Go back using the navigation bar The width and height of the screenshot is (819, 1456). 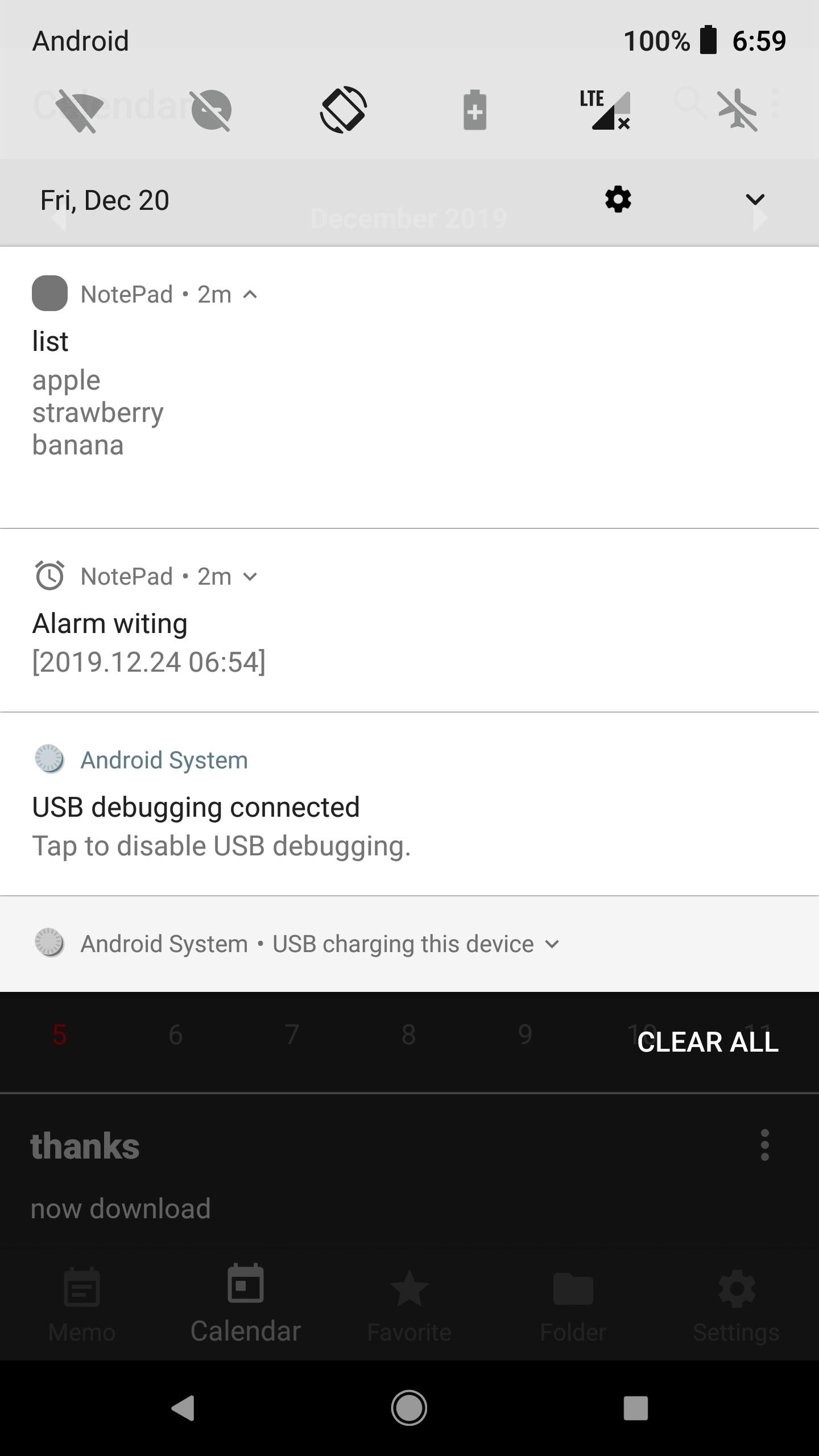(x=183, y=1408)
